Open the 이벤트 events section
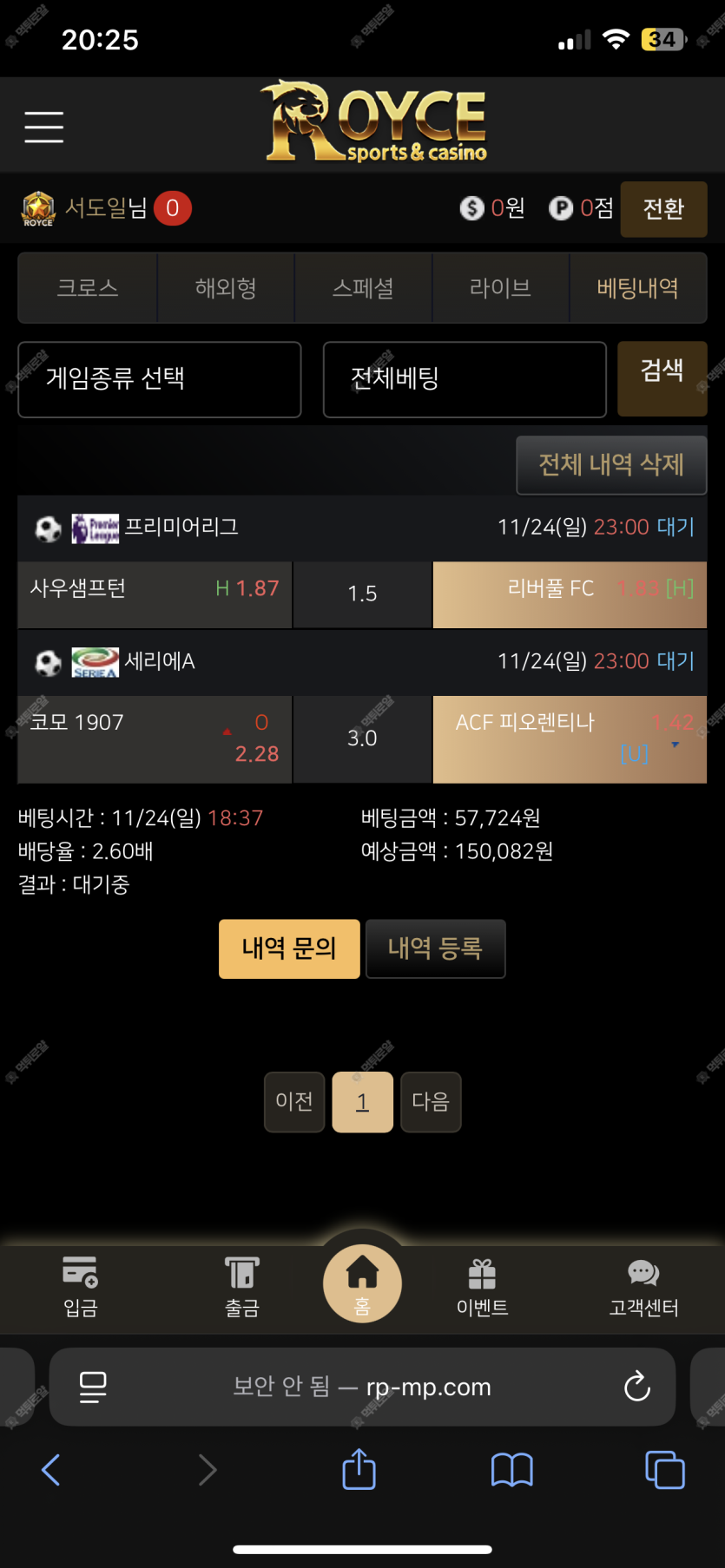The image size is (725, 1568). pos(482,1286)
